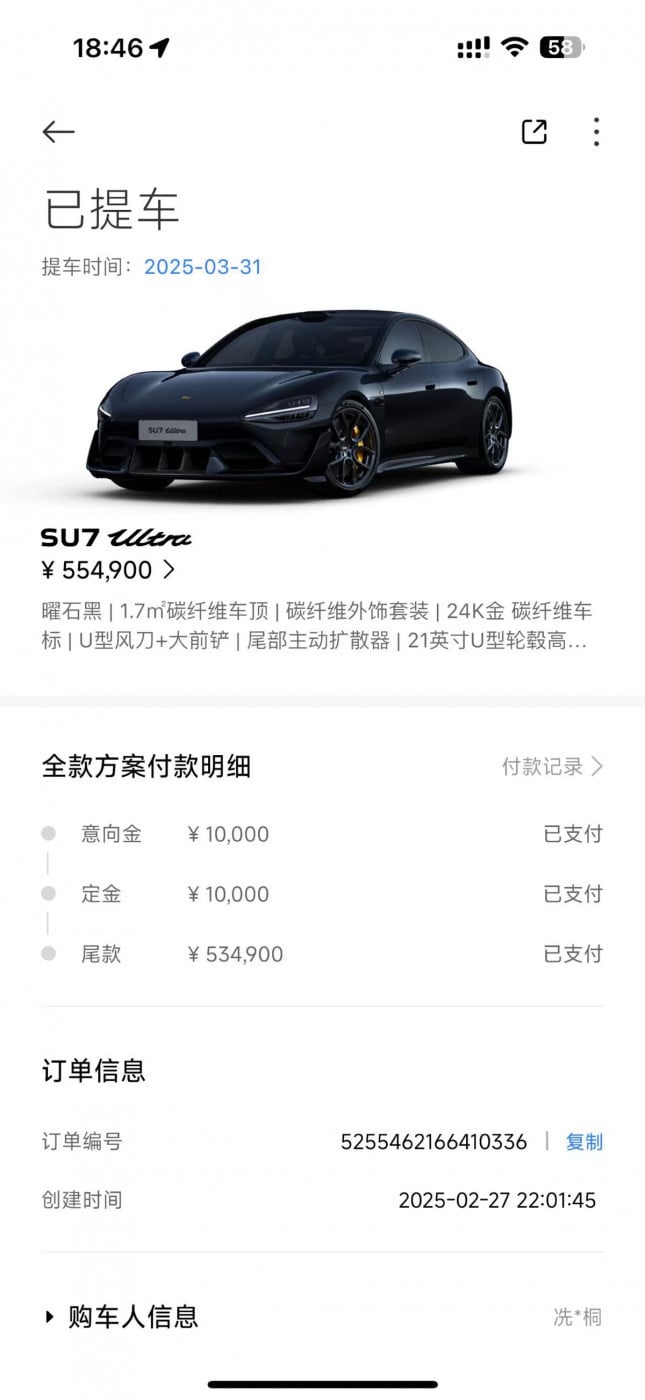The width and height of the screenshot is (645, 1400).
Task: View 付款记录 payment records
Action: pyautogui.click(x=552, y=767)
